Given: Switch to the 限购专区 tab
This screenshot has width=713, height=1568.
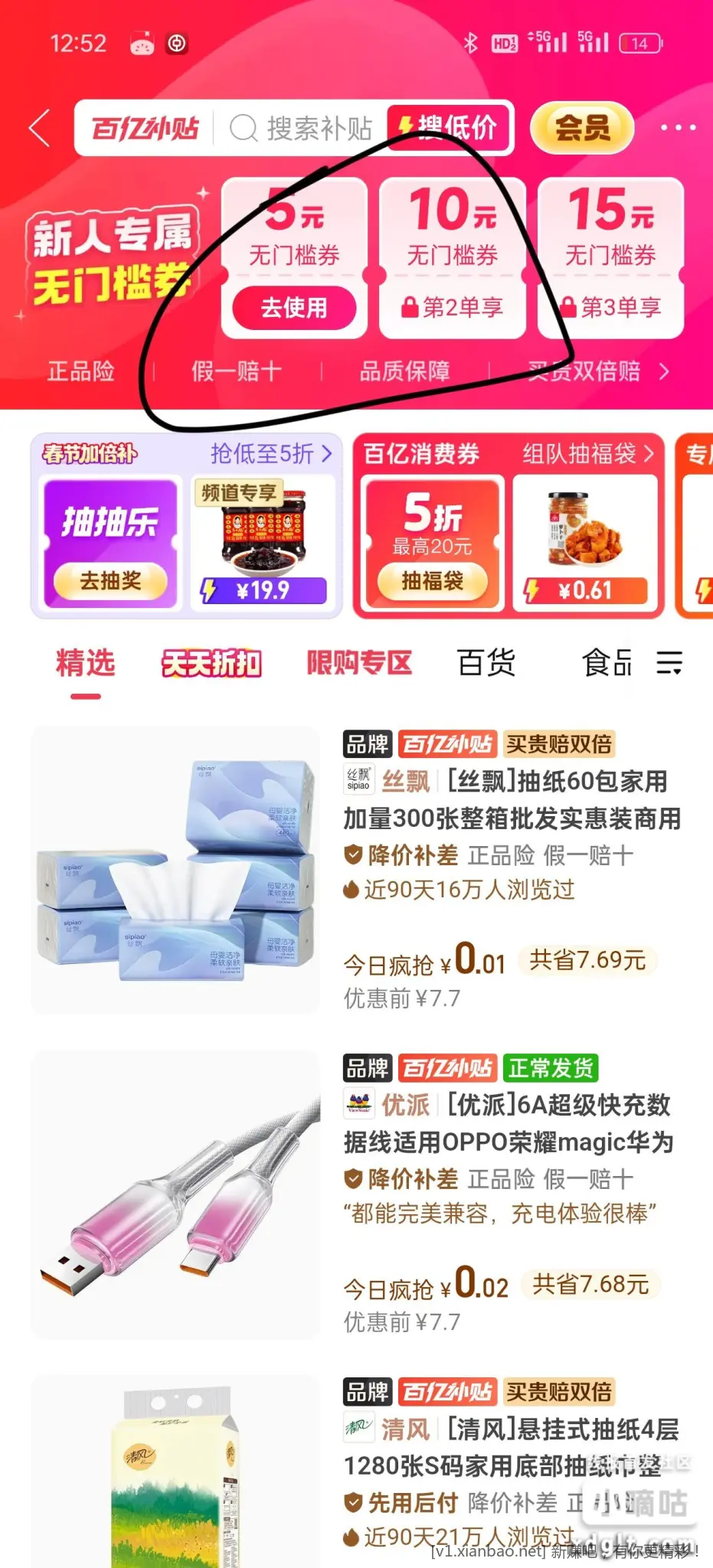Looking at the screenshot, I should point(359,663).
